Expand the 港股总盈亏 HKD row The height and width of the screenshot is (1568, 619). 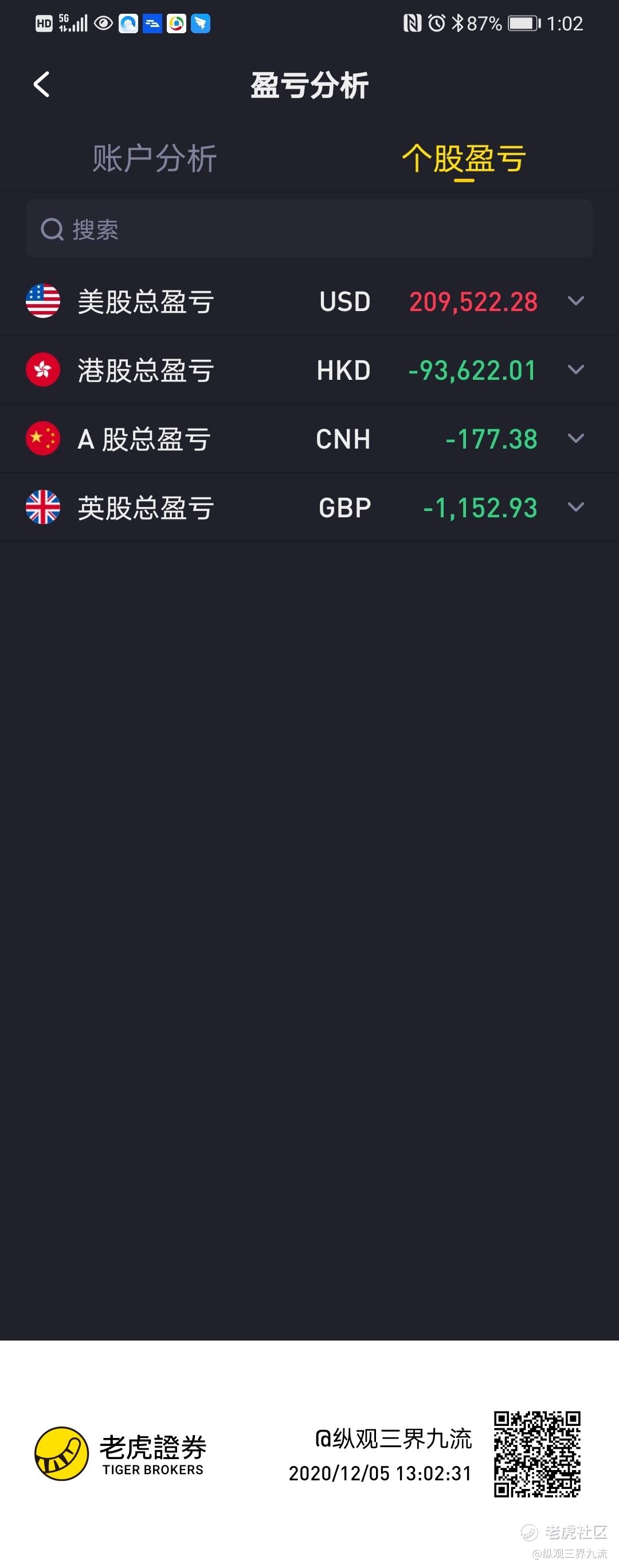tap(575, 370)
